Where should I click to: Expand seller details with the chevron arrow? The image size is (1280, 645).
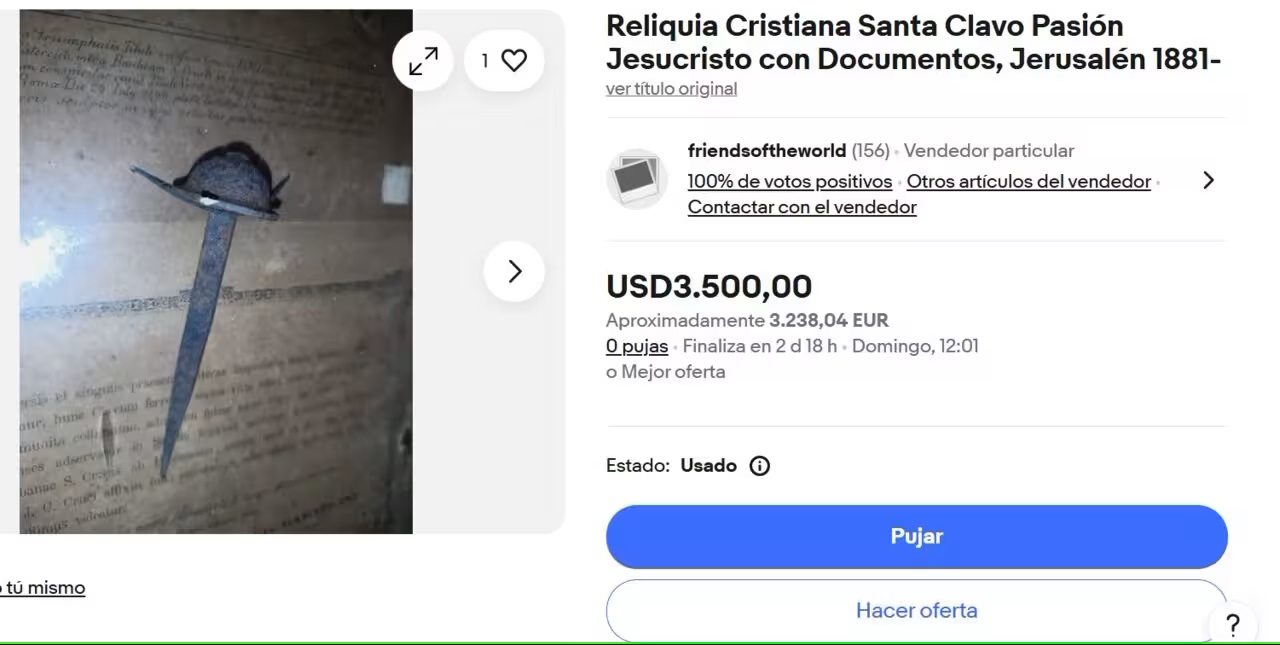(x=1208, y=181)
